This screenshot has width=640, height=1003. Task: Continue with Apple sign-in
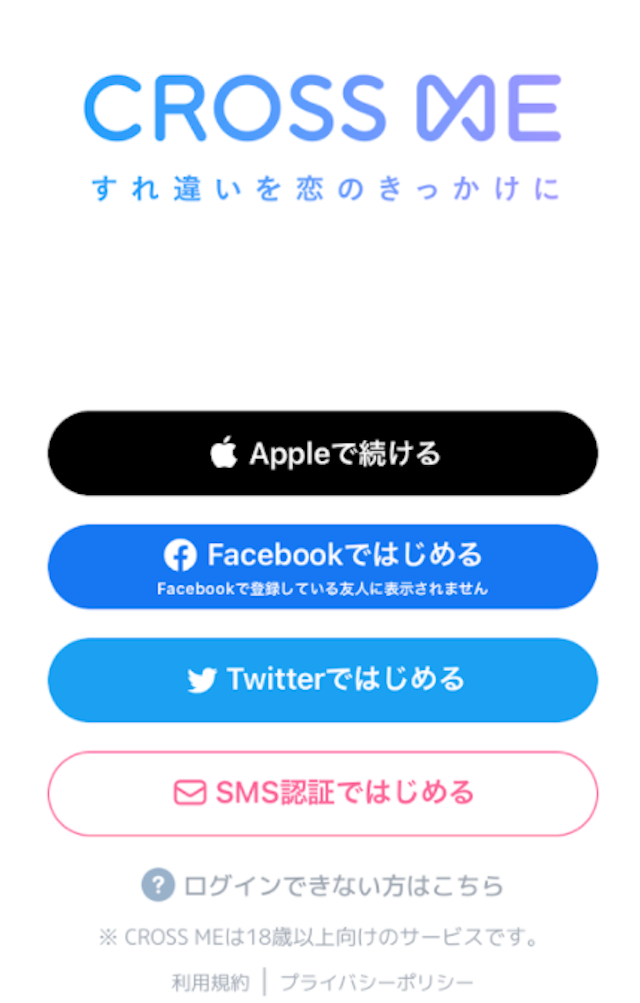pos(322,454)
